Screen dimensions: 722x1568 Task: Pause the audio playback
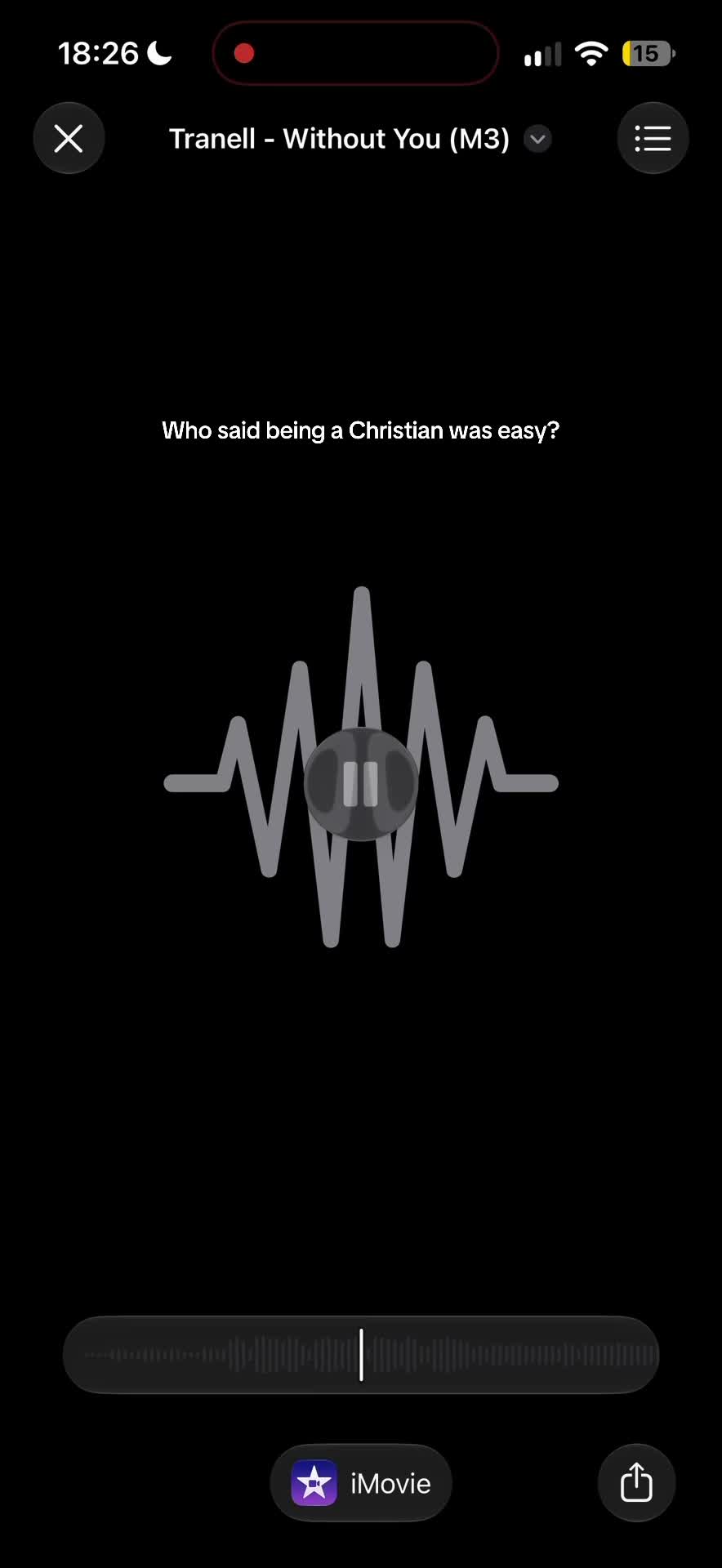361,784
